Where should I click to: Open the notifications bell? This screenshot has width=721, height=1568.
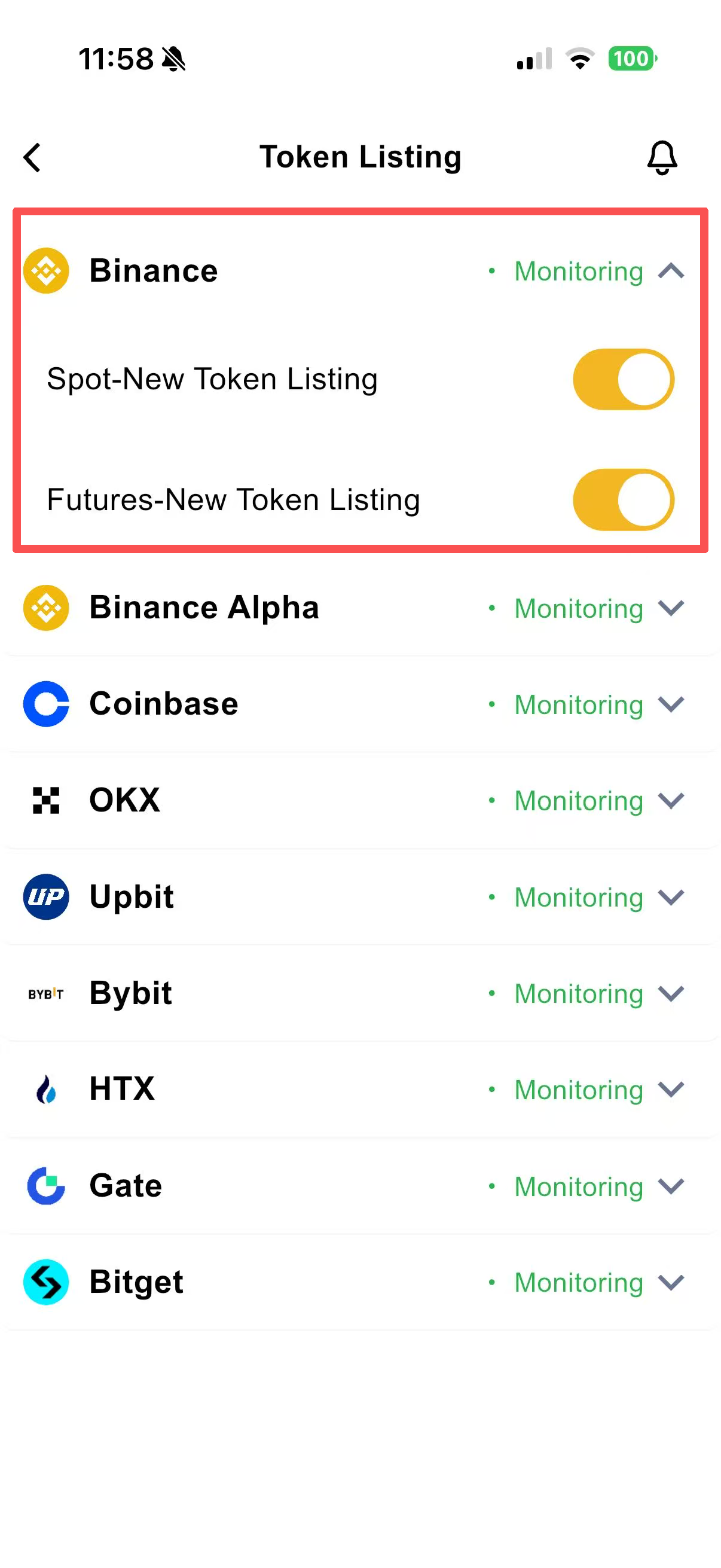click(661, 158)
